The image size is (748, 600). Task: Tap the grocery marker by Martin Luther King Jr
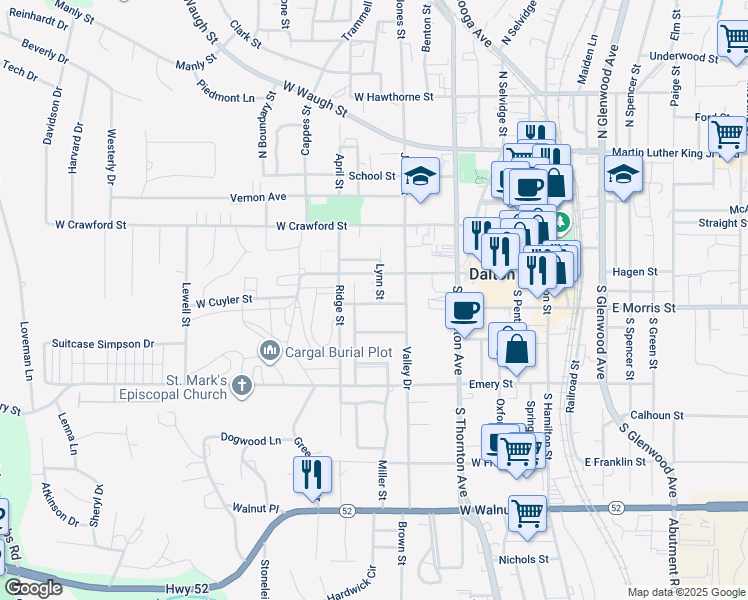click(727, 136)
